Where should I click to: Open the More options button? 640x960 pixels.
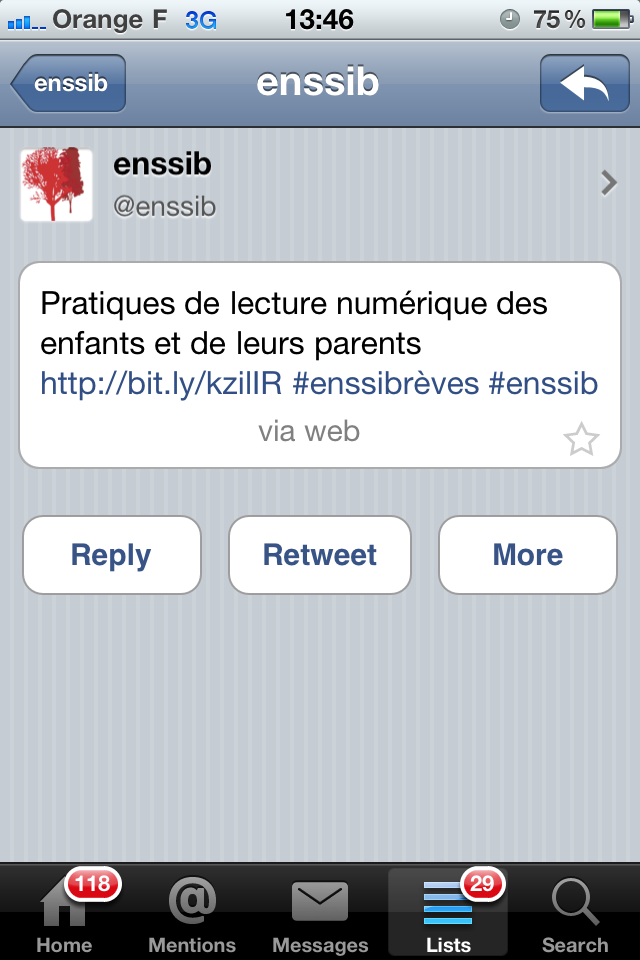click(528, 555)
